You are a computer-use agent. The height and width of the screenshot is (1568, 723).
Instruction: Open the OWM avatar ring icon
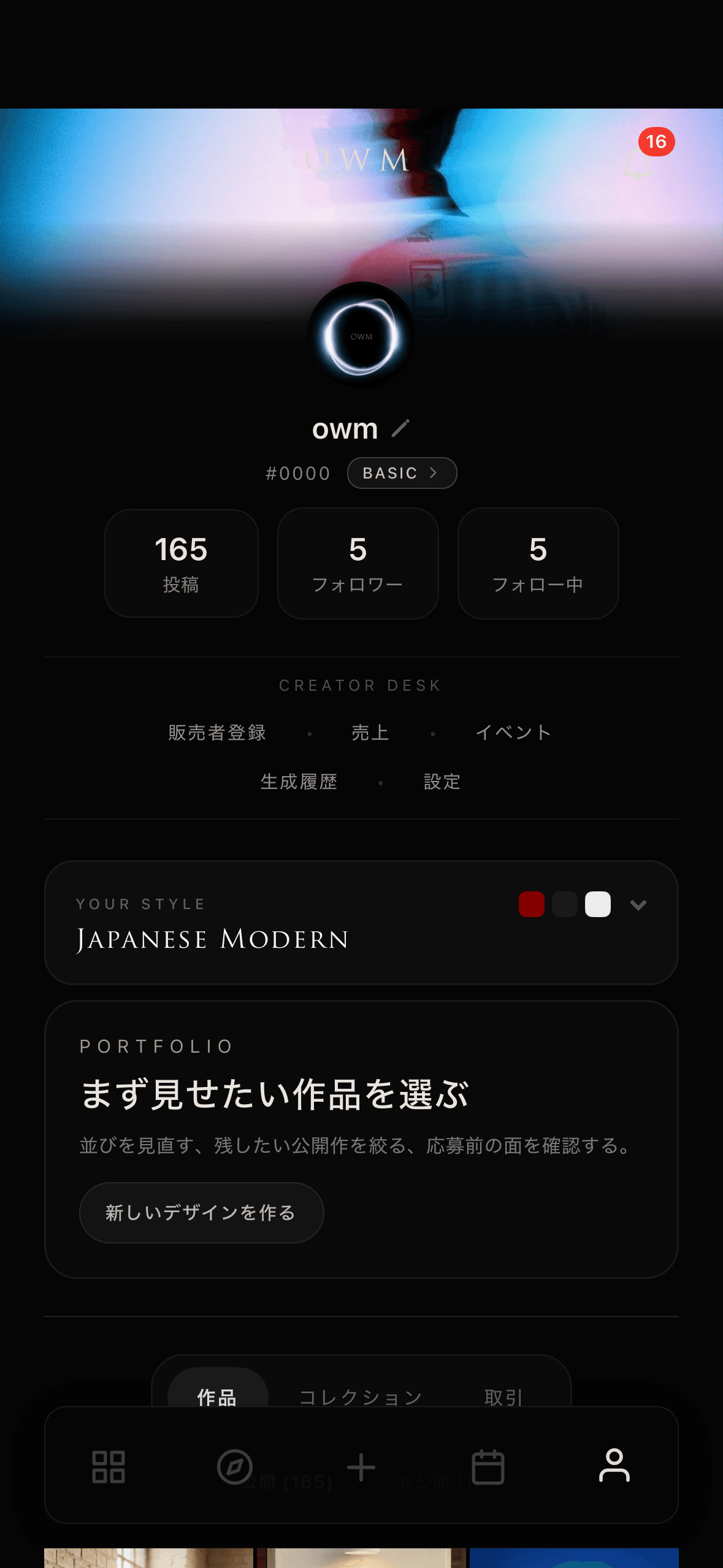[x=361, y=335]
